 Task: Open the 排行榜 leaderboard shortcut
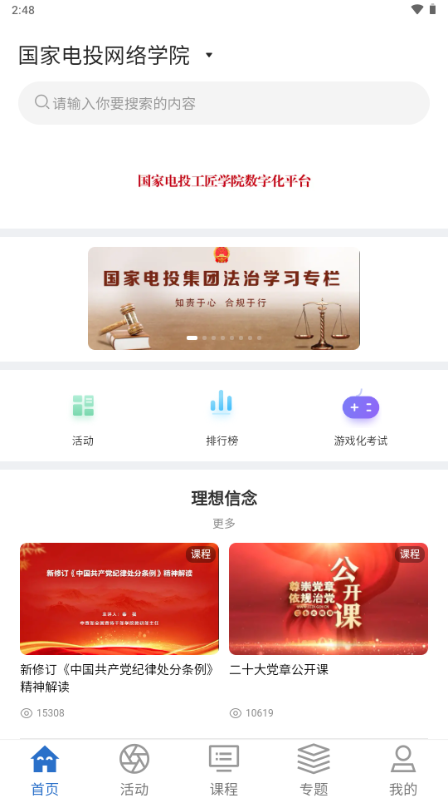pos(222,418)
